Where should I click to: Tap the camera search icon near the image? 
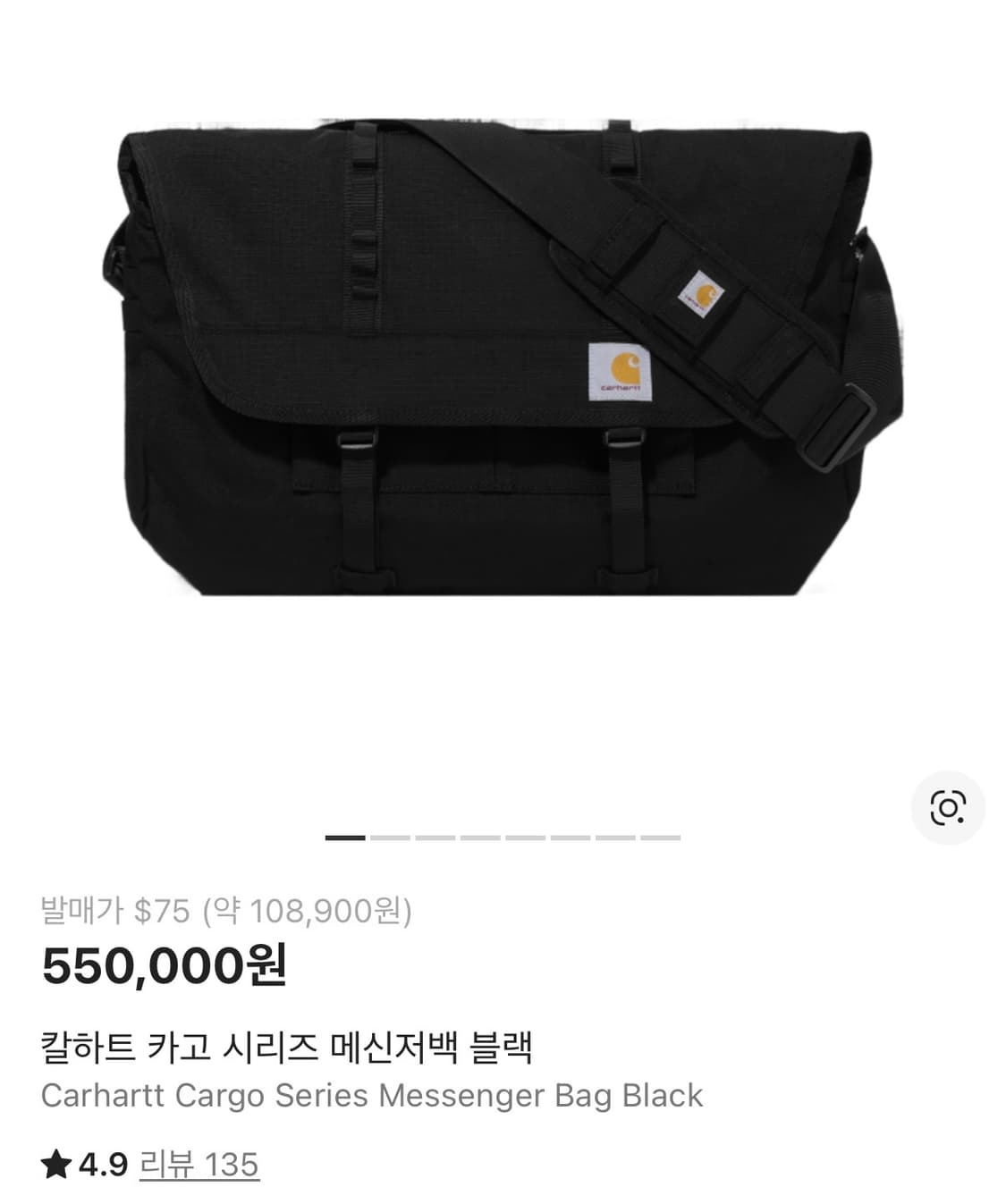coord(950,807)
